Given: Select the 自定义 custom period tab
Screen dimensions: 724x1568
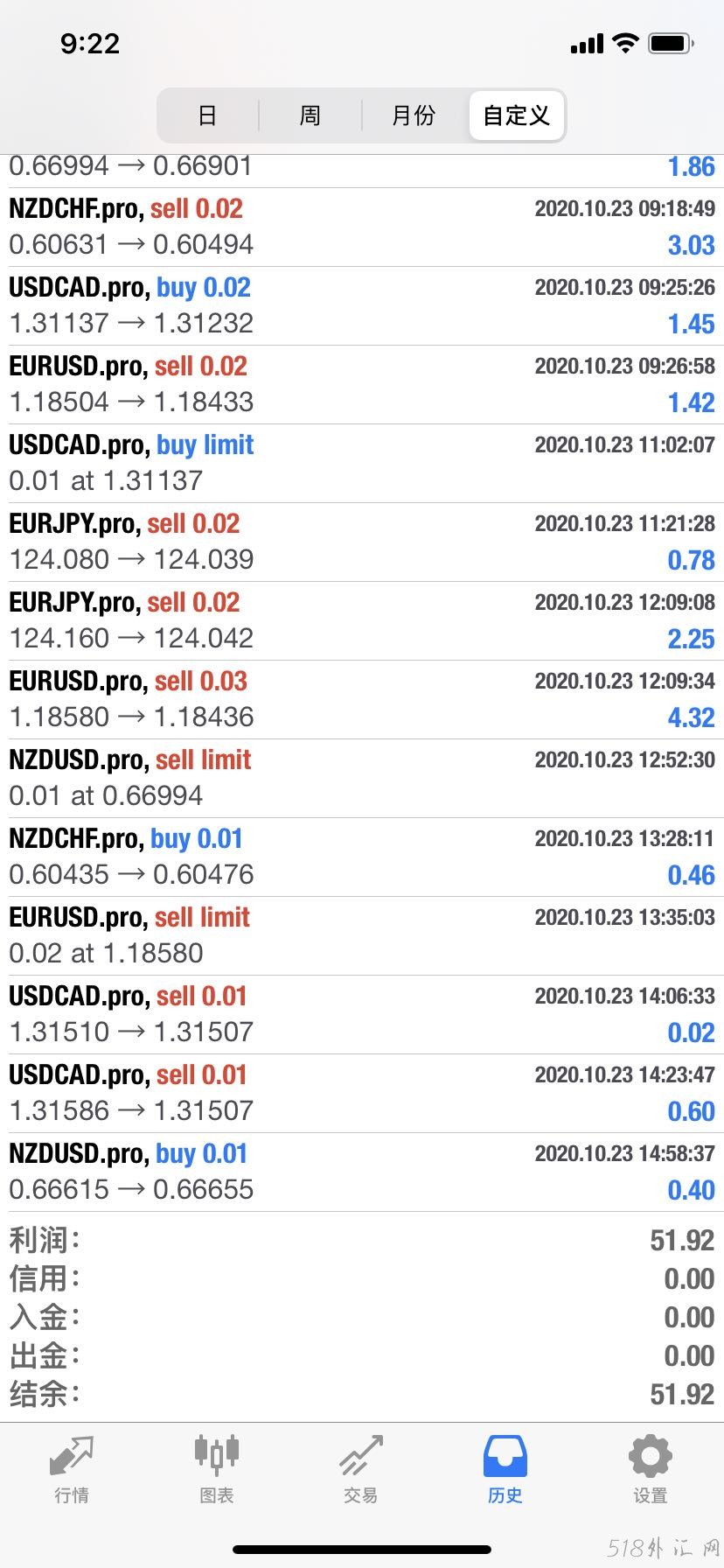Looking at the screenshot, I should [x=517, y=115].
